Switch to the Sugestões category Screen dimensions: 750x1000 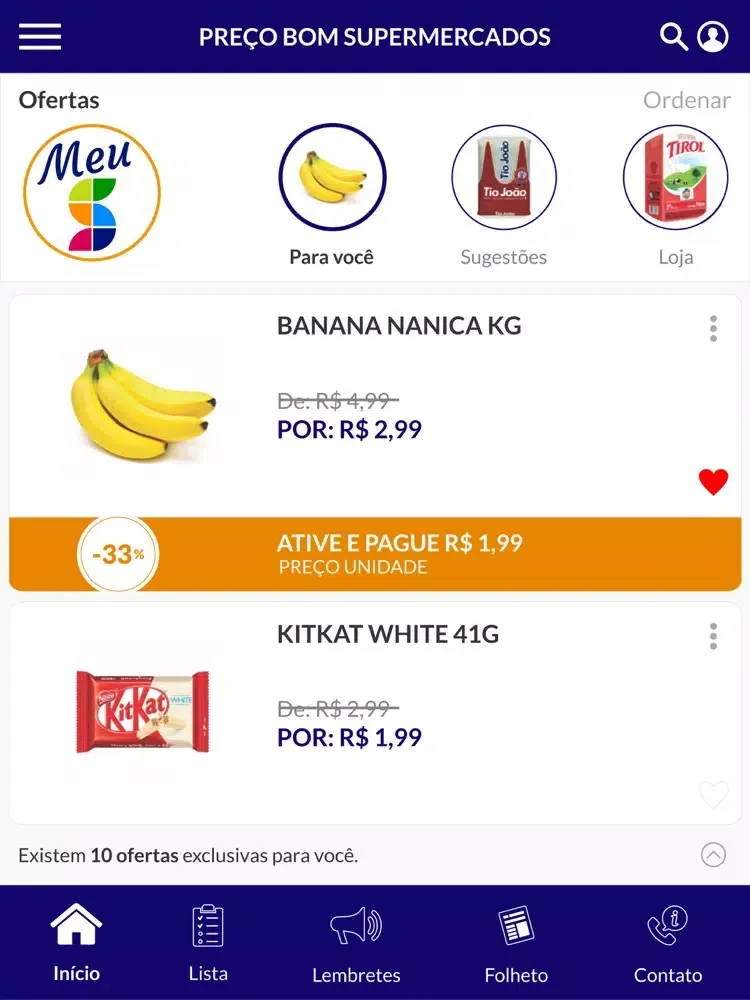coord(504,178)
